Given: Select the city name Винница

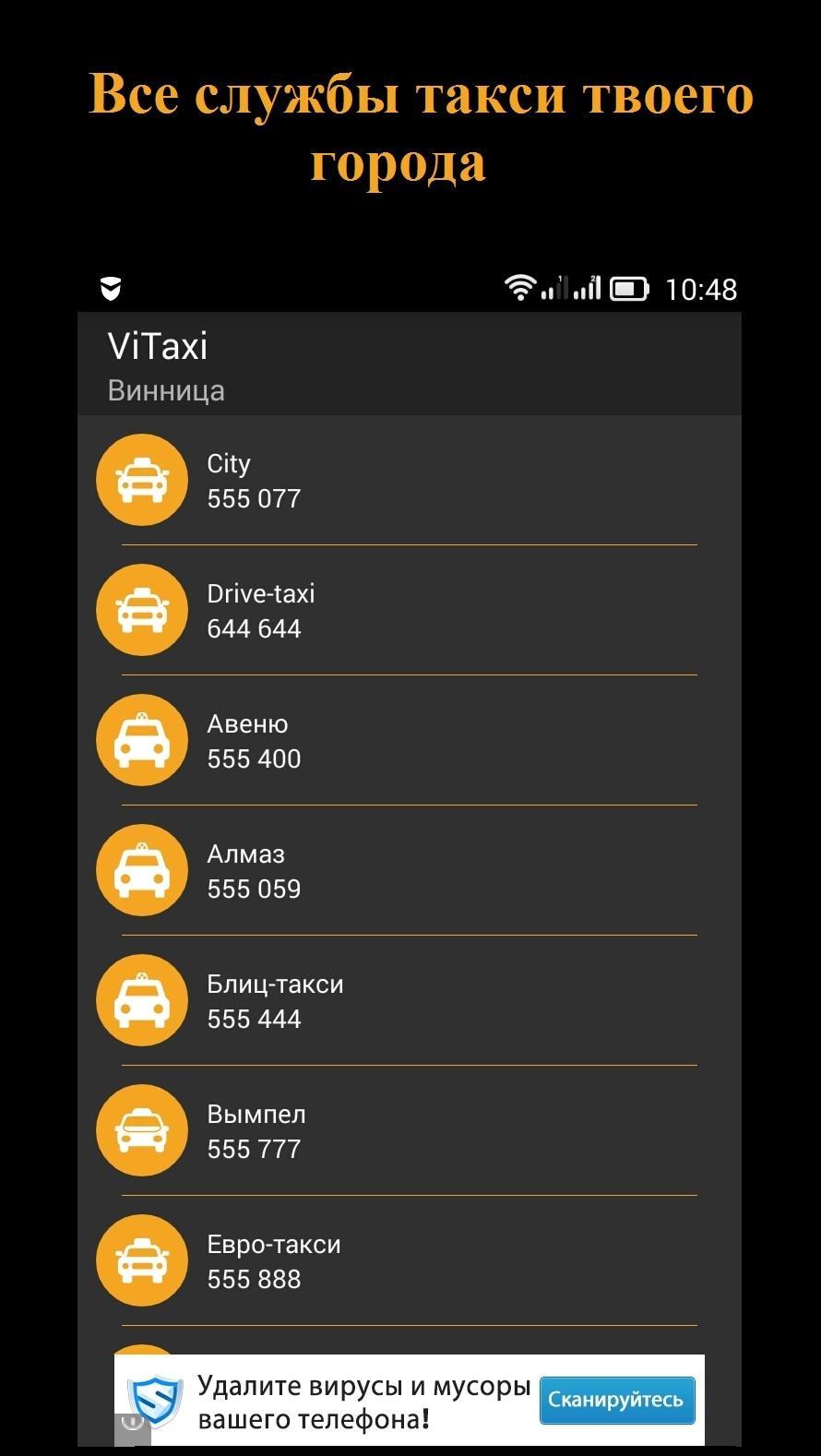Looking at the screenshot, I should (166, 389).
